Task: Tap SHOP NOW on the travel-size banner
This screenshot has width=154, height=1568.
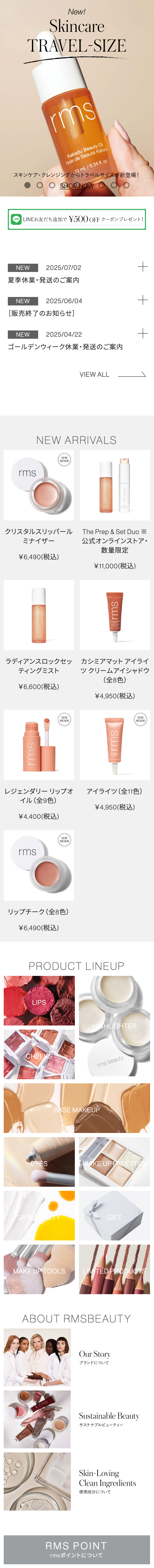Action: coord(77,186)
